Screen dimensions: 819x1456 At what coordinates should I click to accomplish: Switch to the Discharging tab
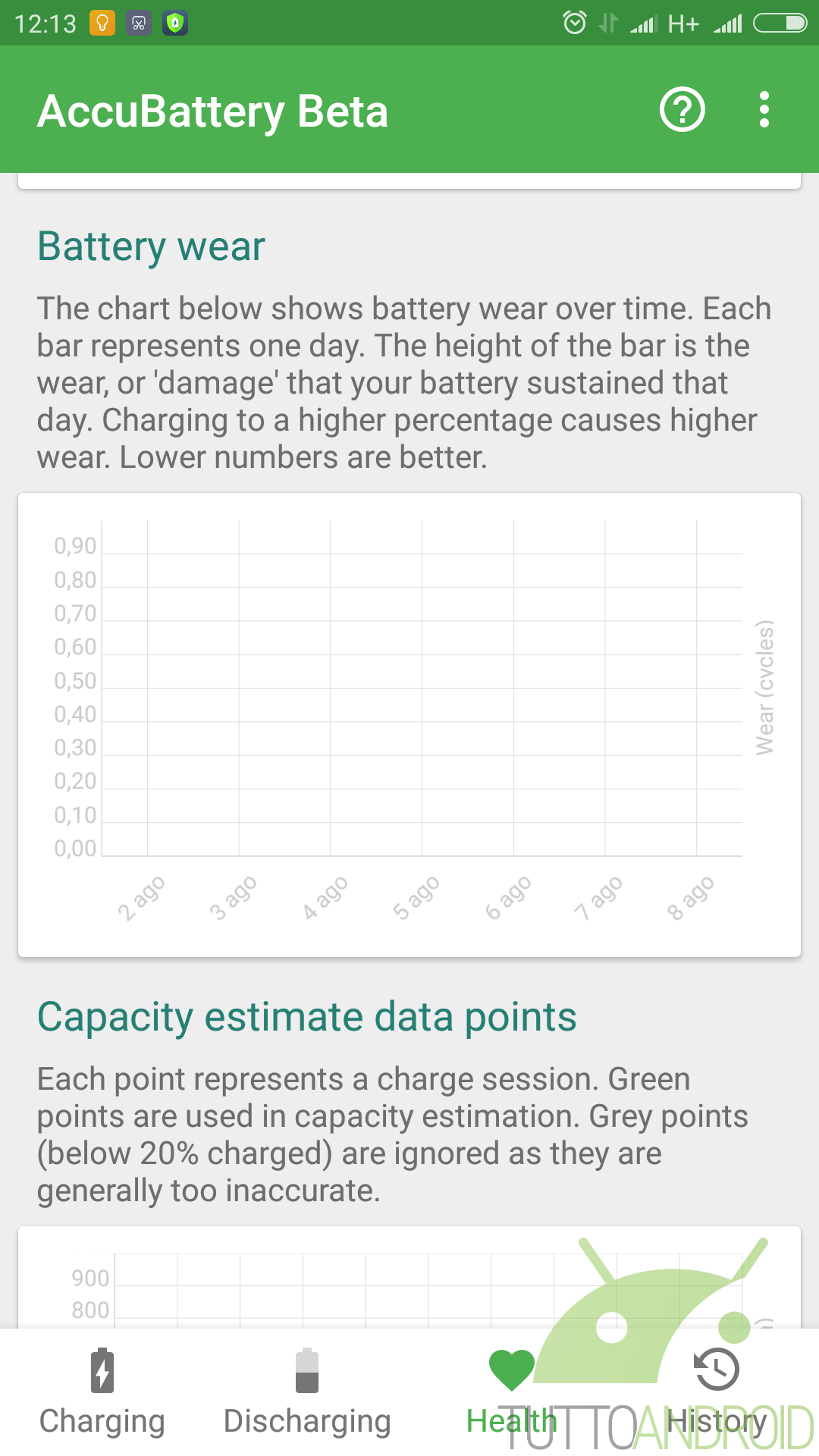307,1392
